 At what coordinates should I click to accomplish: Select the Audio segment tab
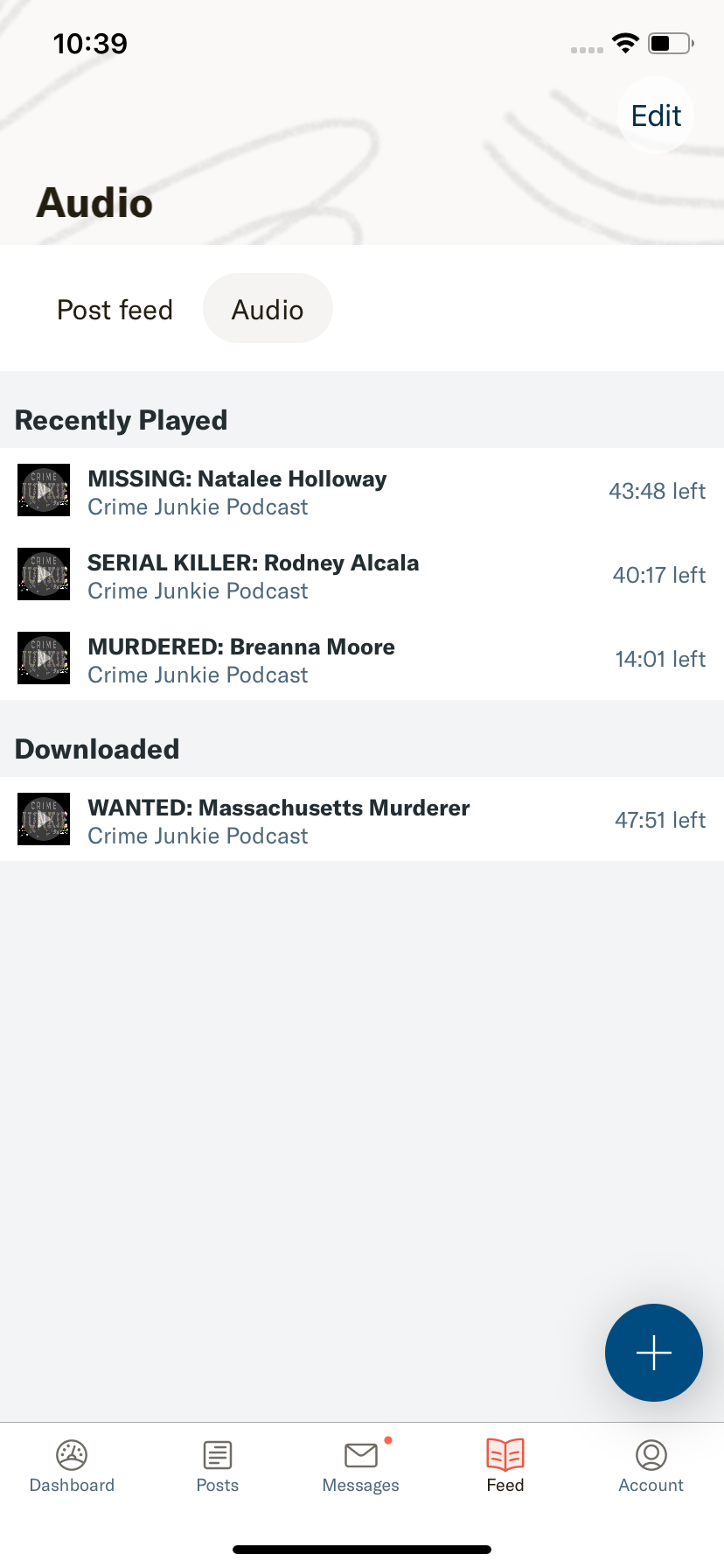tap(268, 310)
